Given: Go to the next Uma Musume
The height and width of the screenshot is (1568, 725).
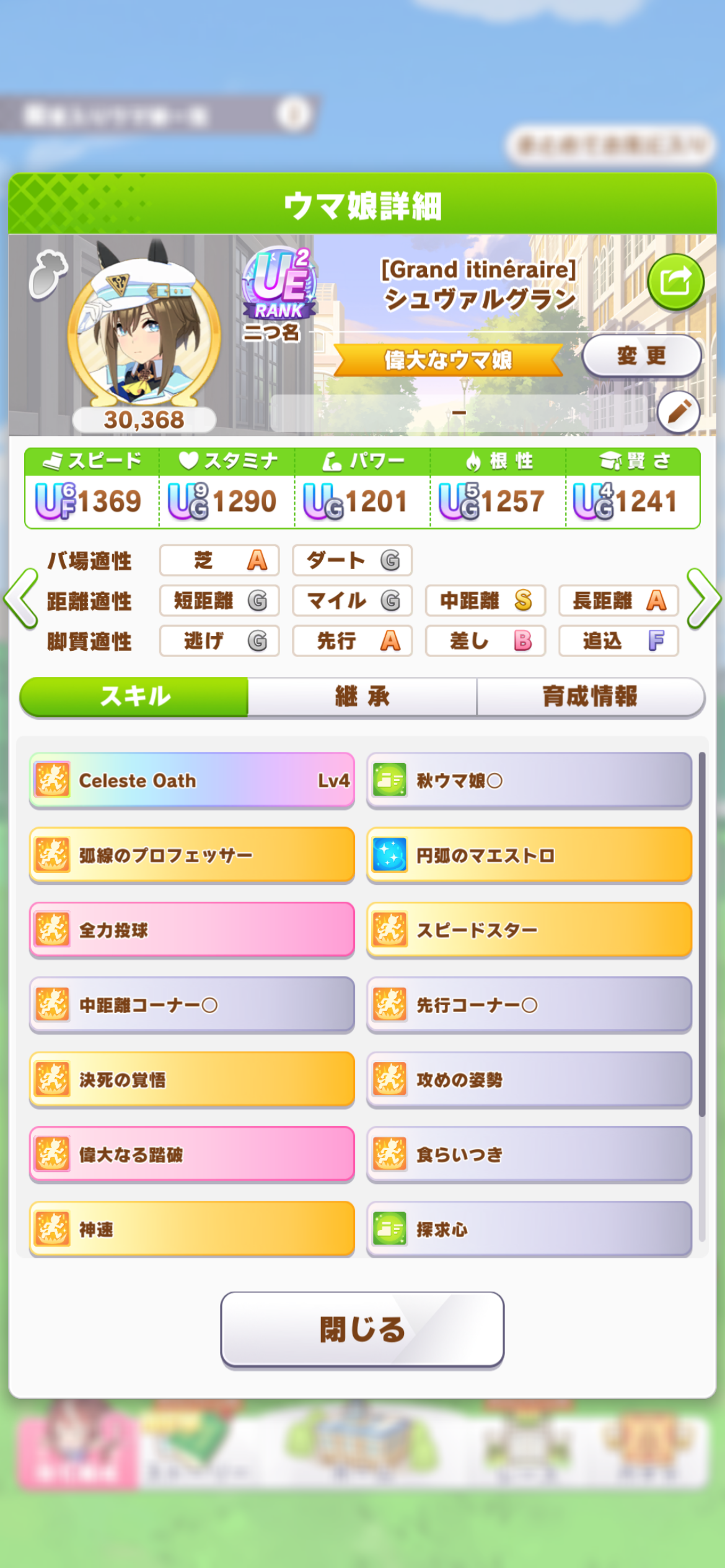Looking at the screenshot, I should point(703,599).
